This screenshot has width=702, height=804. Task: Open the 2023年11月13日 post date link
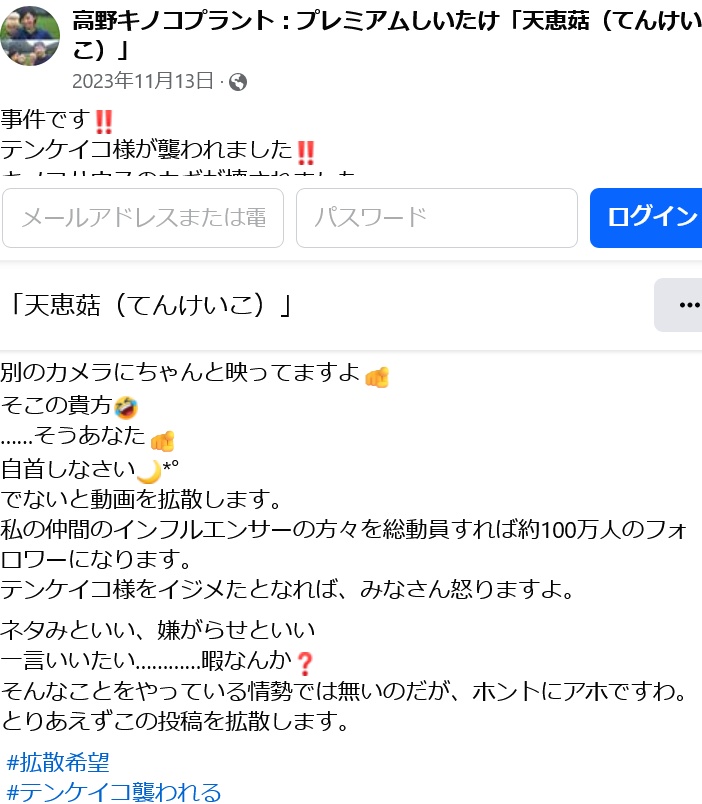(x=142, y=82)
